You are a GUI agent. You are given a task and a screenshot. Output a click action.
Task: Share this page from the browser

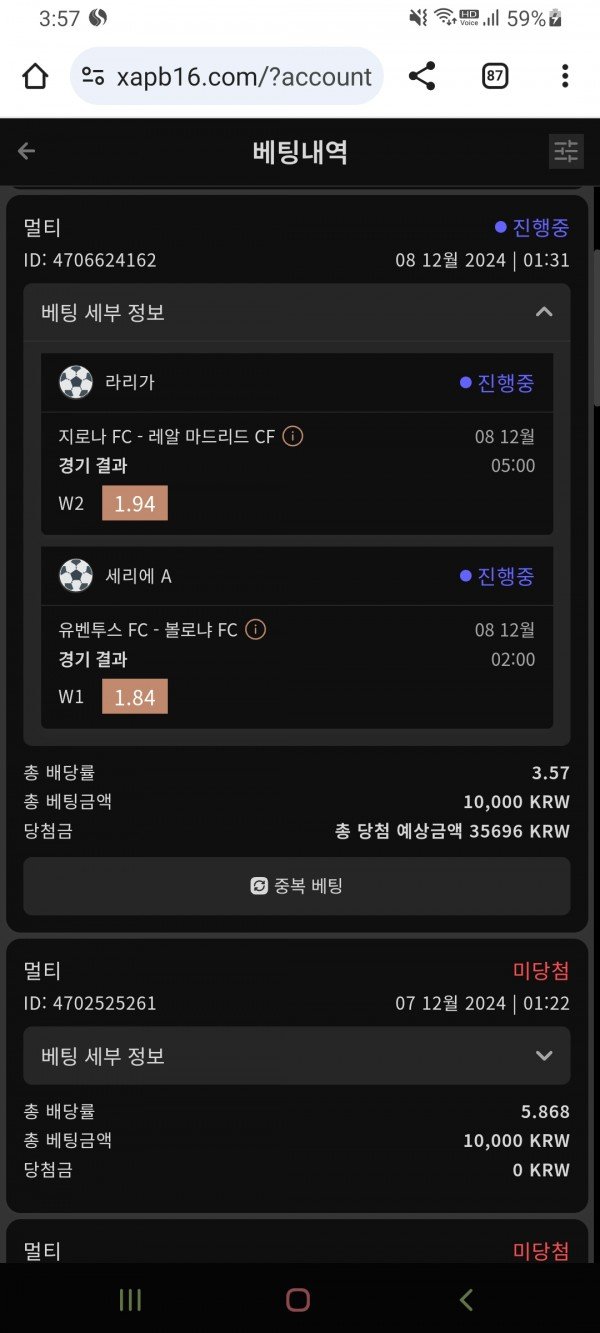pyautogui.click(x=422, y=76)
